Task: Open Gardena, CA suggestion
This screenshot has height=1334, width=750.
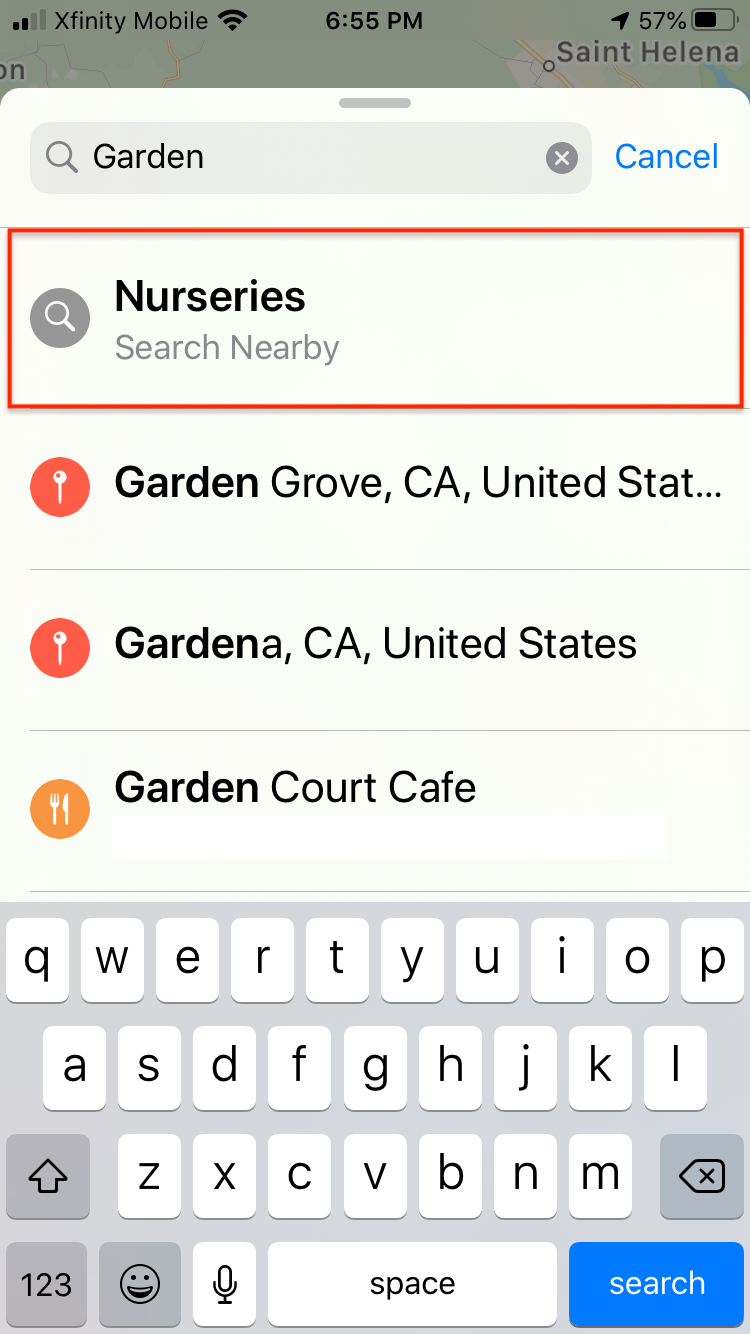Action: point(375,649)
